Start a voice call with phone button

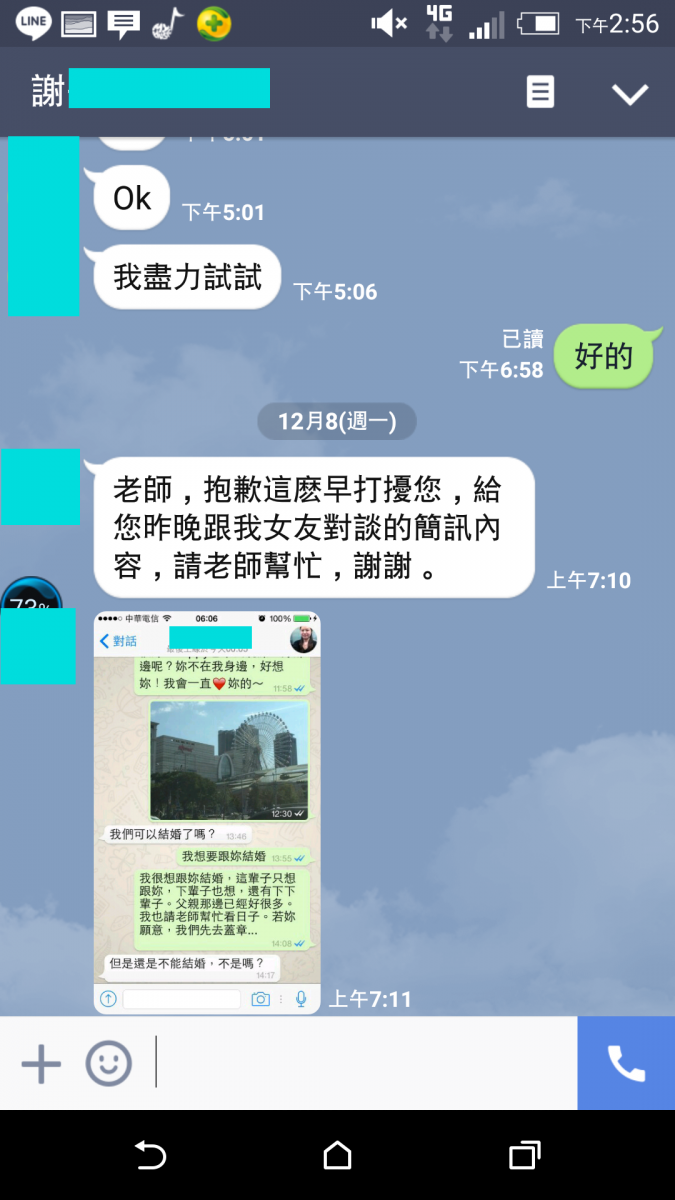click(x=626, y=1063)
